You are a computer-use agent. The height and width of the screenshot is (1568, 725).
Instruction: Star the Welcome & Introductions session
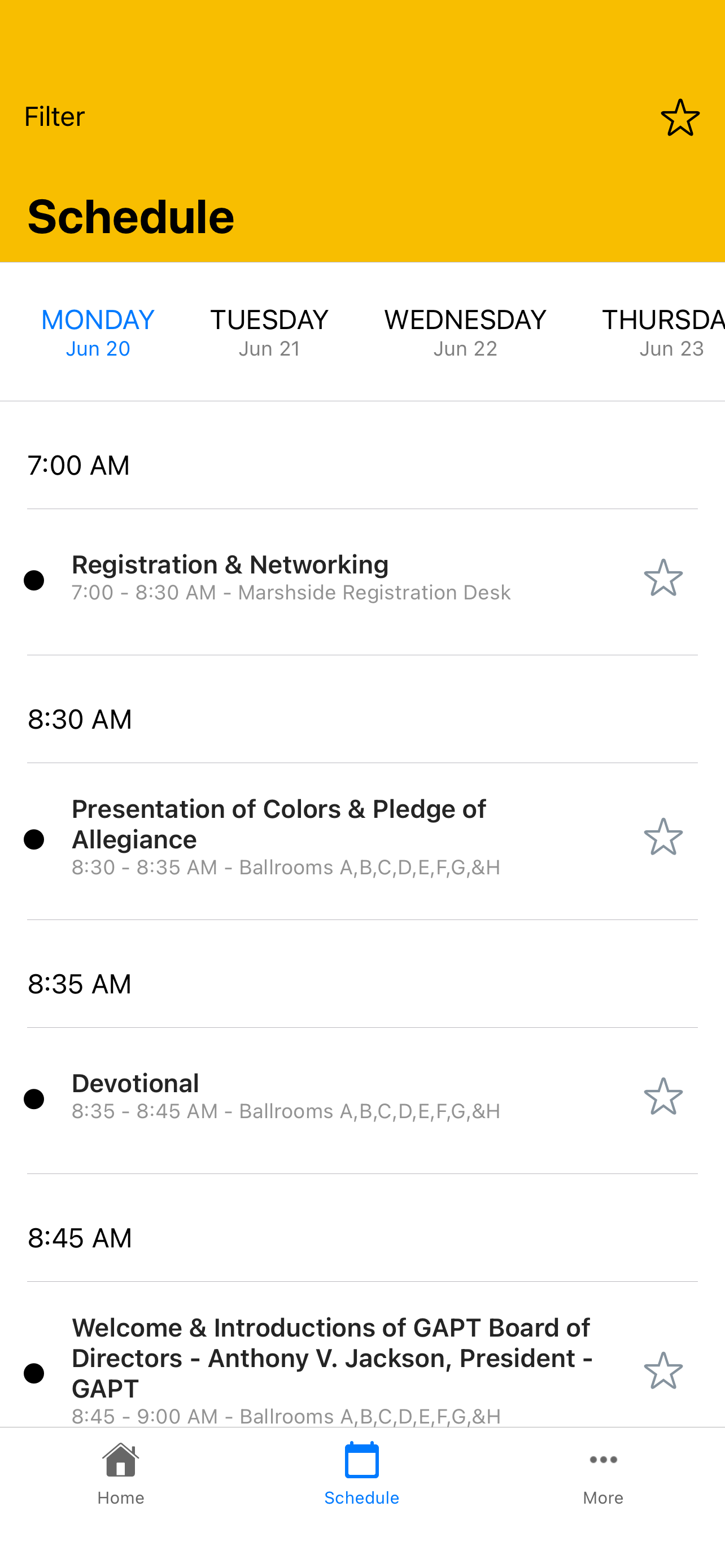click(663, 1371)
